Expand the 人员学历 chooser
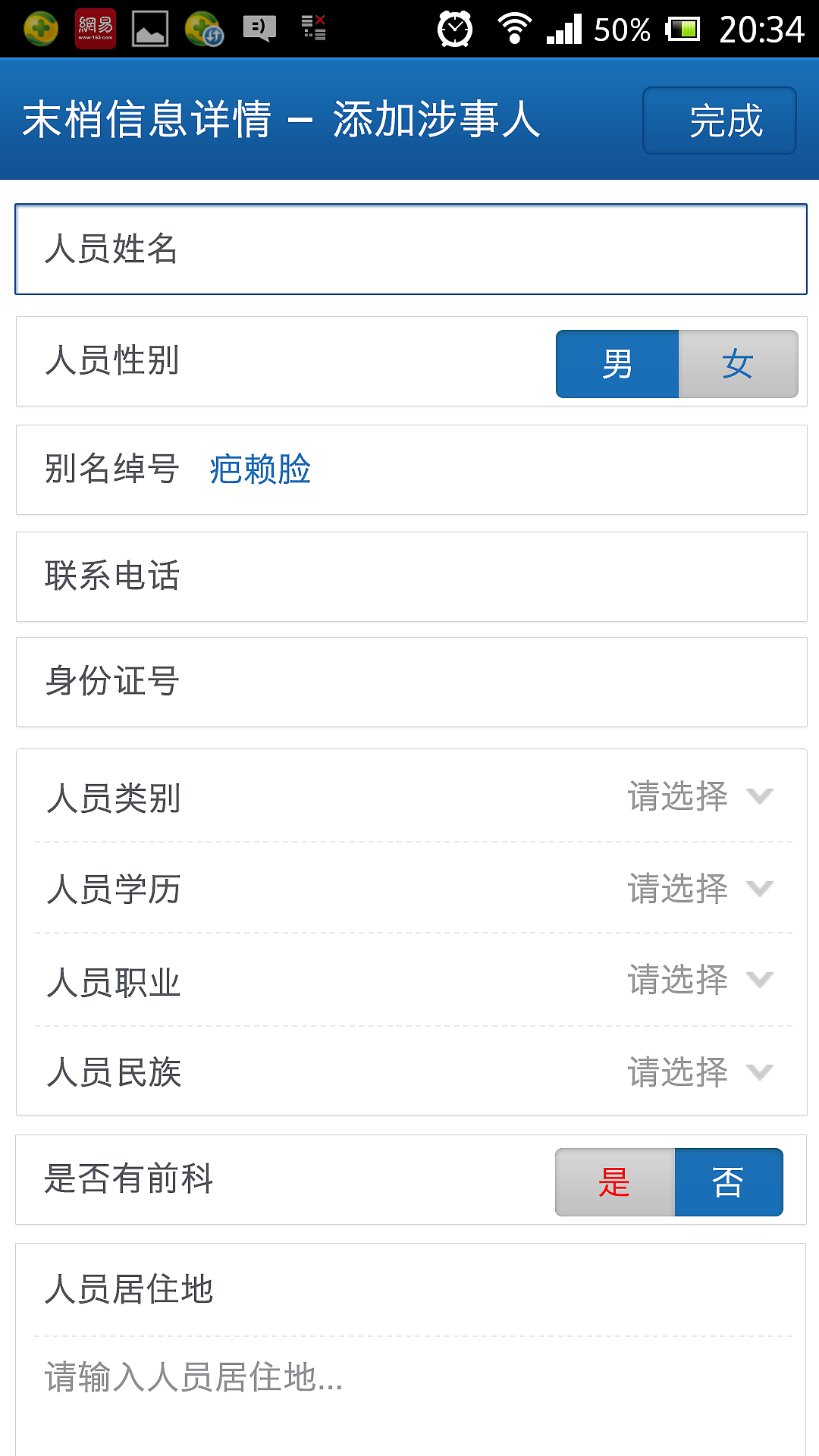The width and height of the screenshot is (819, 1456). click(x=697, y=890)
